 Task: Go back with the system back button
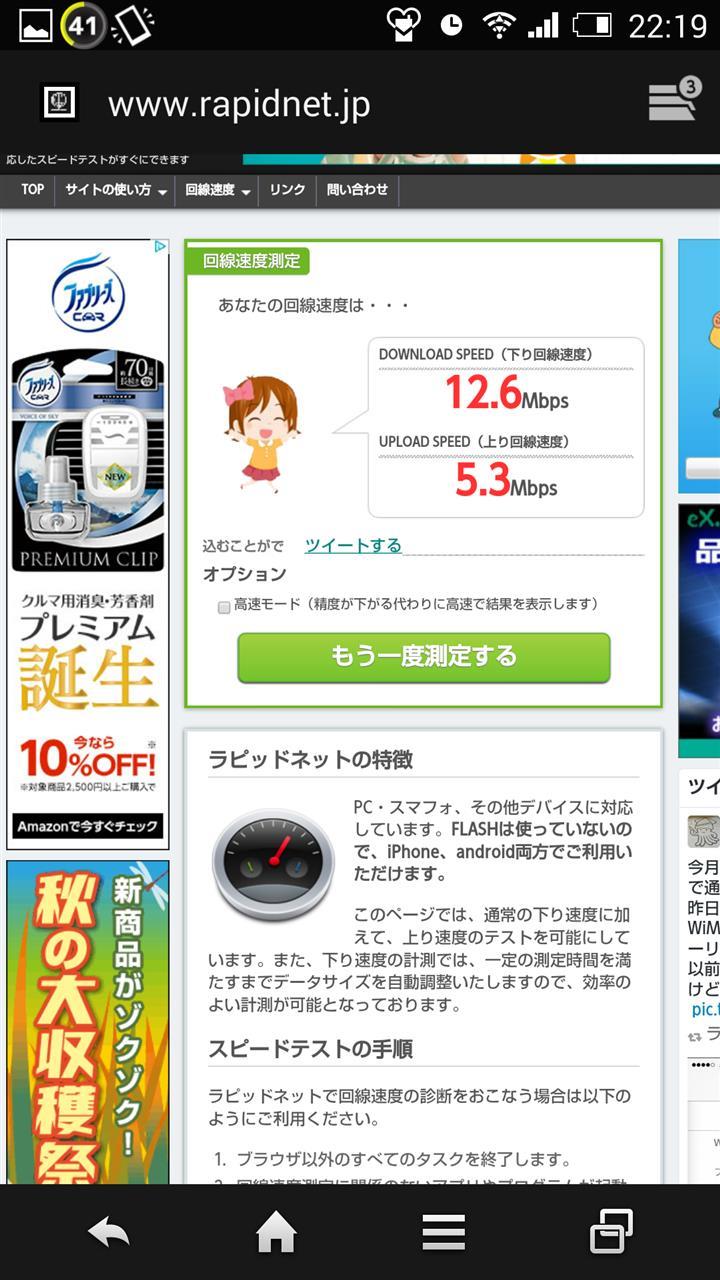(108, 1232)
